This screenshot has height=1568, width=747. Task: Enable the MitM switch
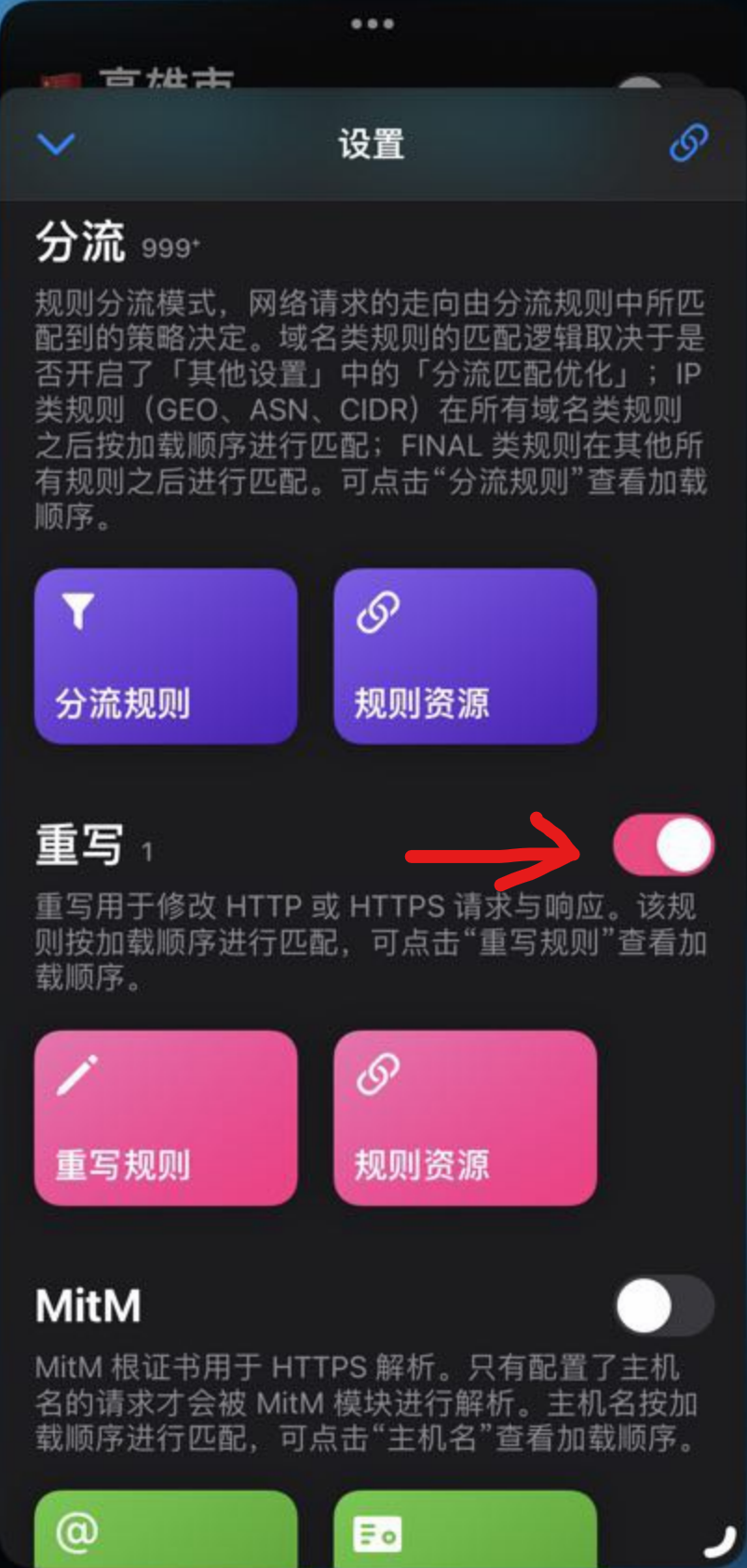pos(664,1305)
